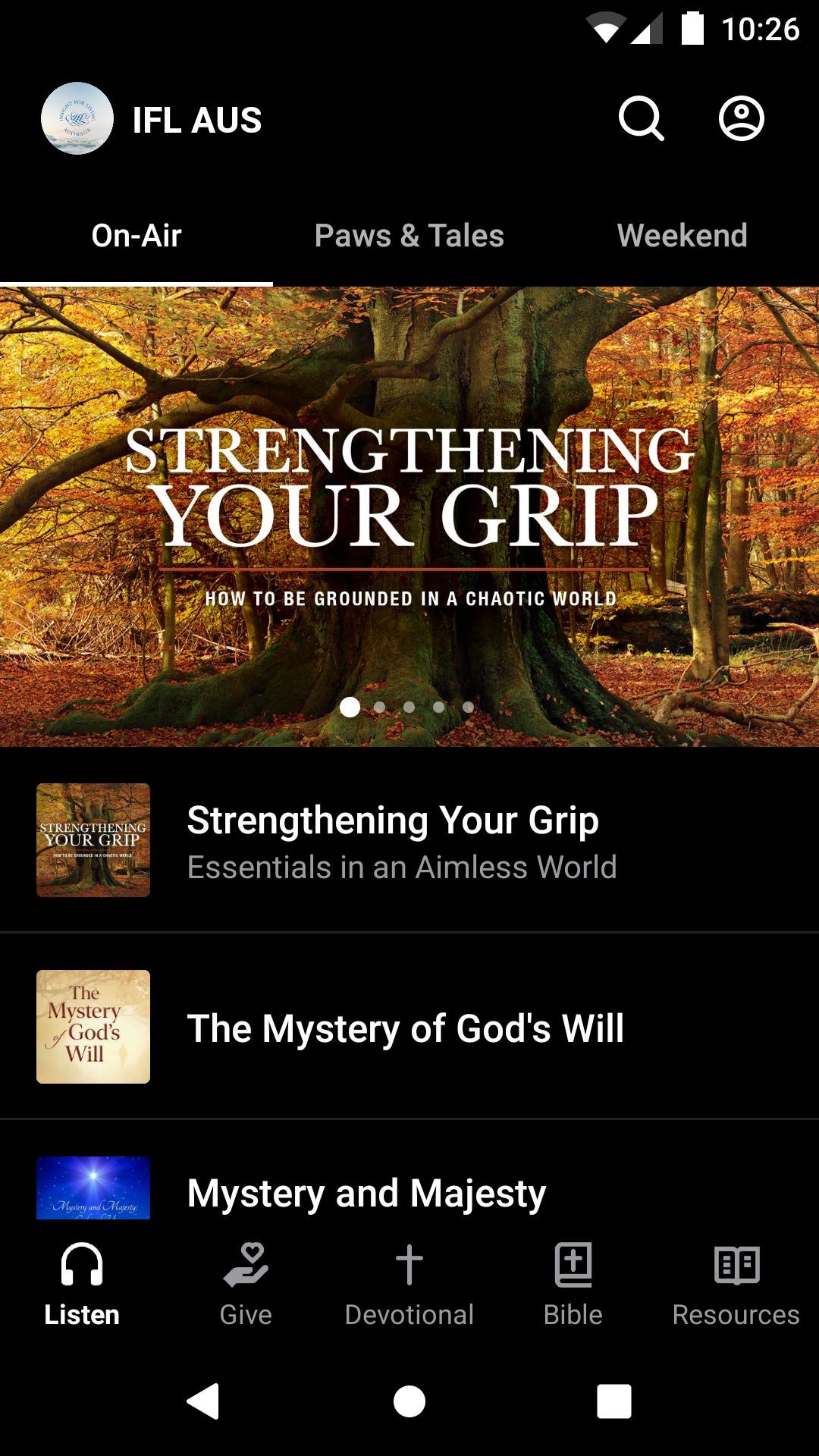This screenshot has height=1456, width=819.
Task: Open the Strengthening Your Grip banner
Action: (x=409, y=516)
